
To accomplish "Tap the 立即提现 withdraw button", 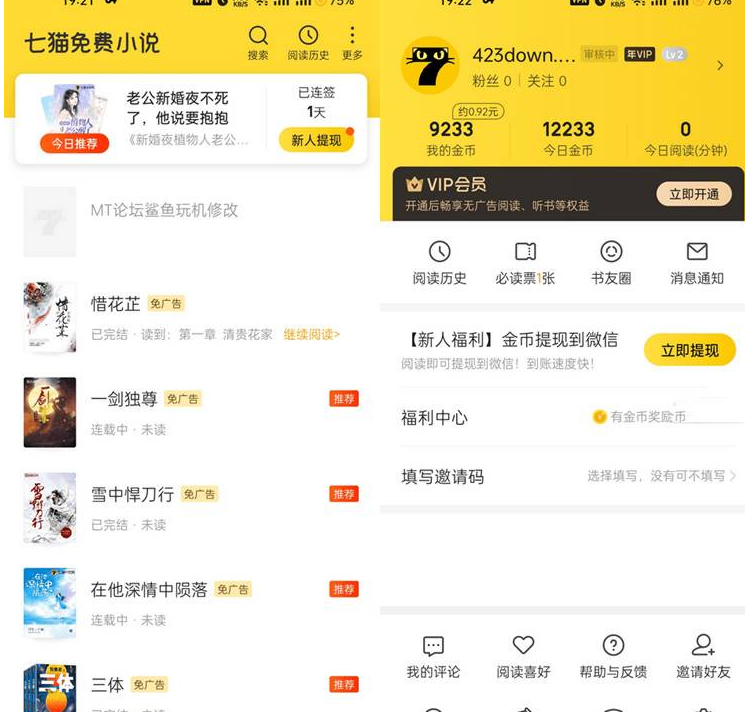I will [690, 350].
